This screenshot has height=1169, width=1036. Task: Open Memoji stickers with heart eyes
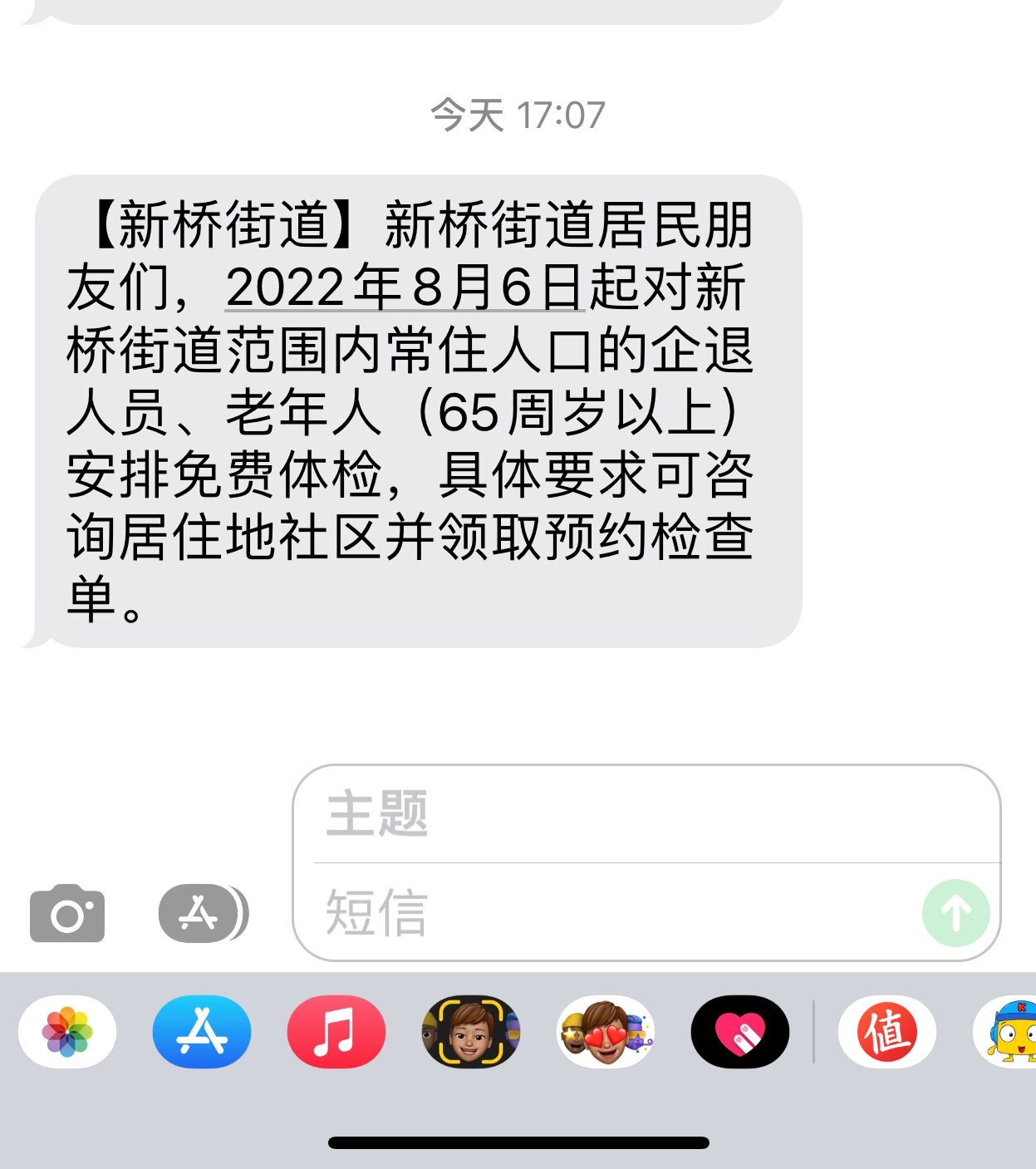coord(606,1032)
